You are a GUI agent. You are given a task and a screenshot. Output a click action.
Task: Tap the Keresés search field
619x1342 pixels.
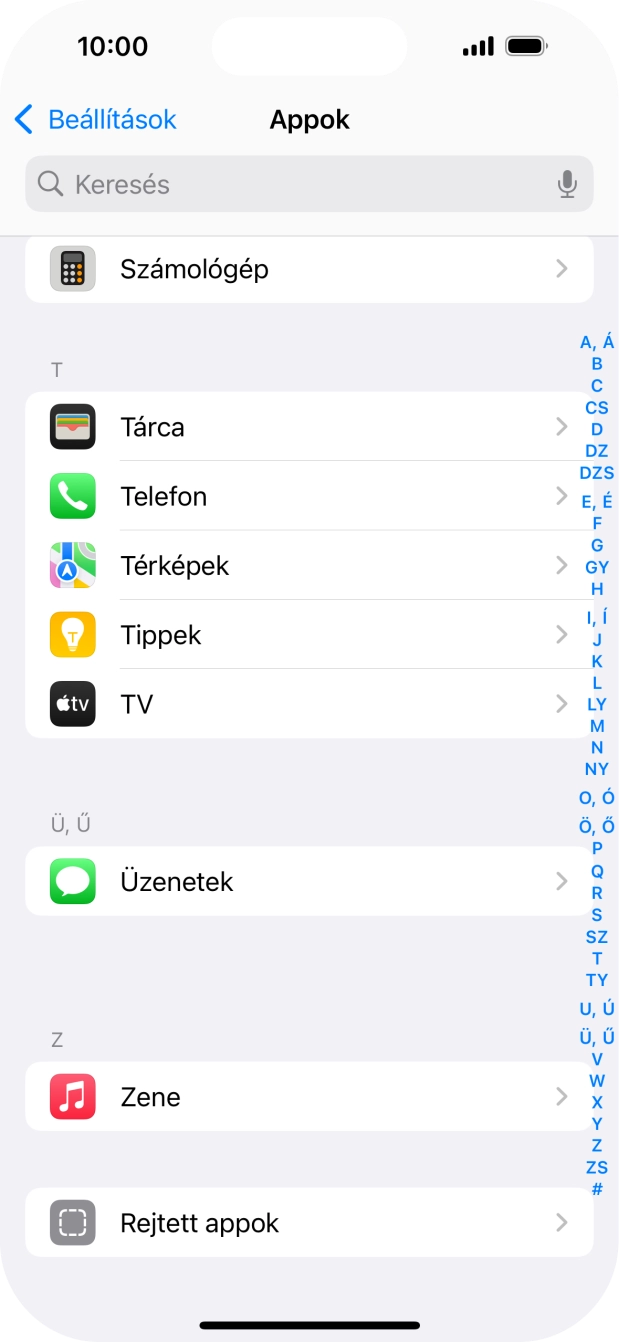coord(300,184)
